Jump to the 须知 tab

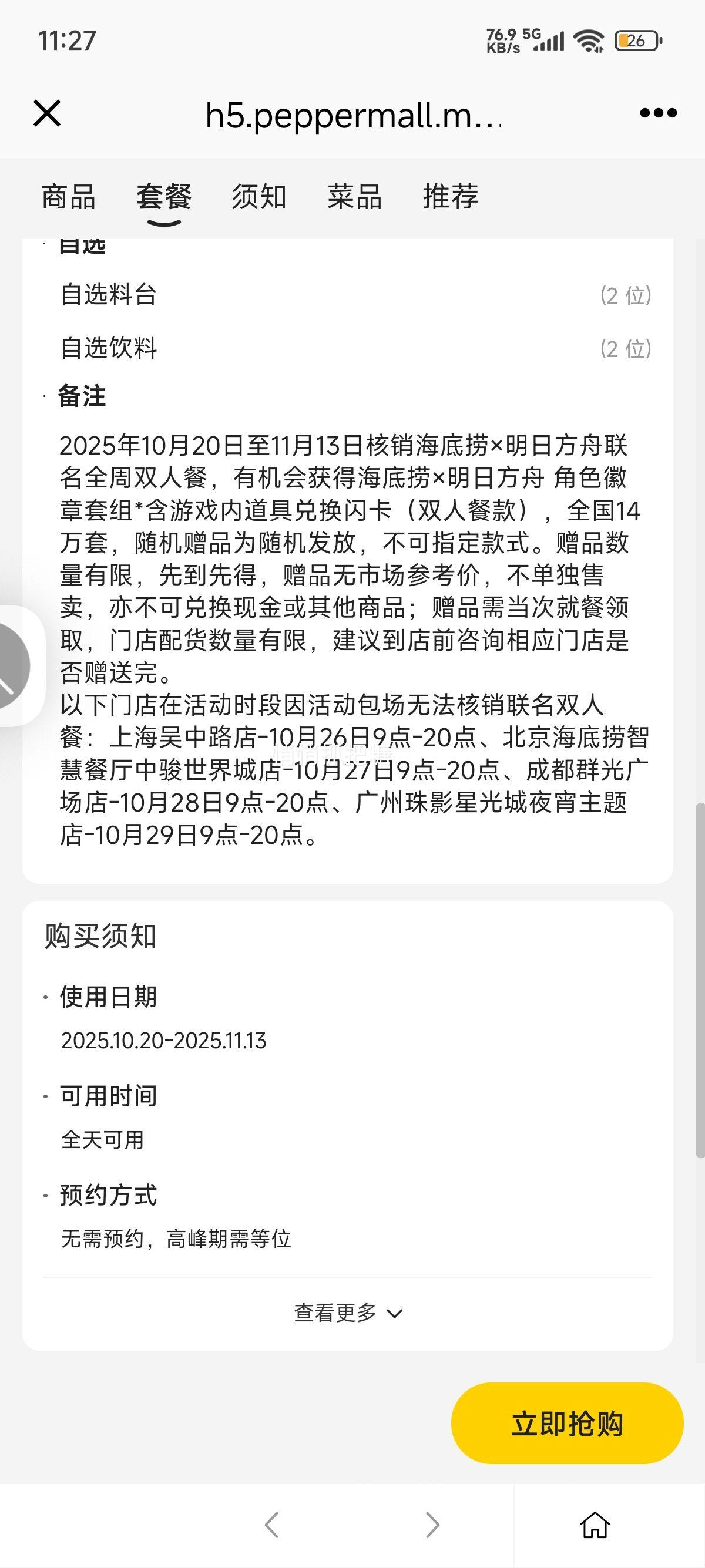258,197
